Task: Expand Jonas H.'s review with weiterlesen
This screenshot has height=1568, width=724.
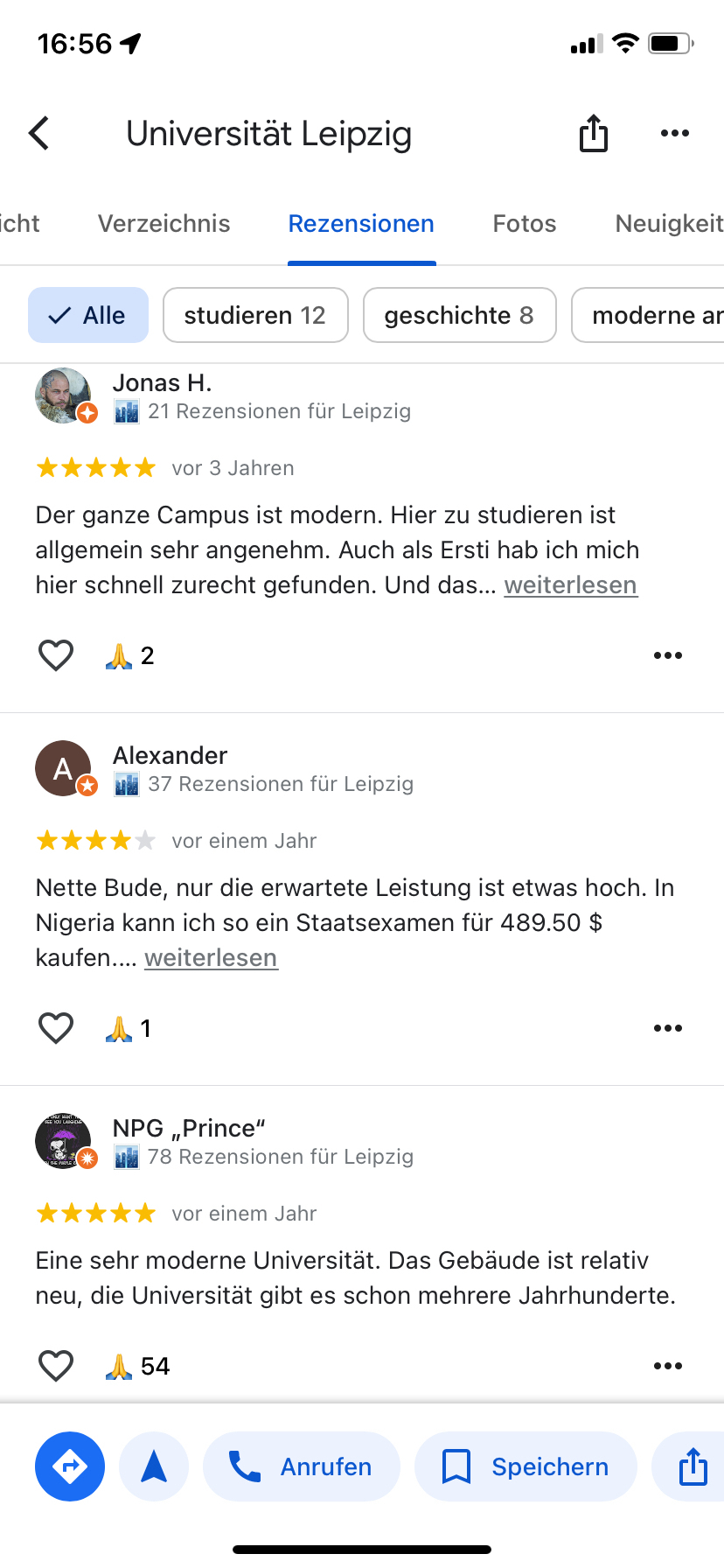Action: coord(570,585)
